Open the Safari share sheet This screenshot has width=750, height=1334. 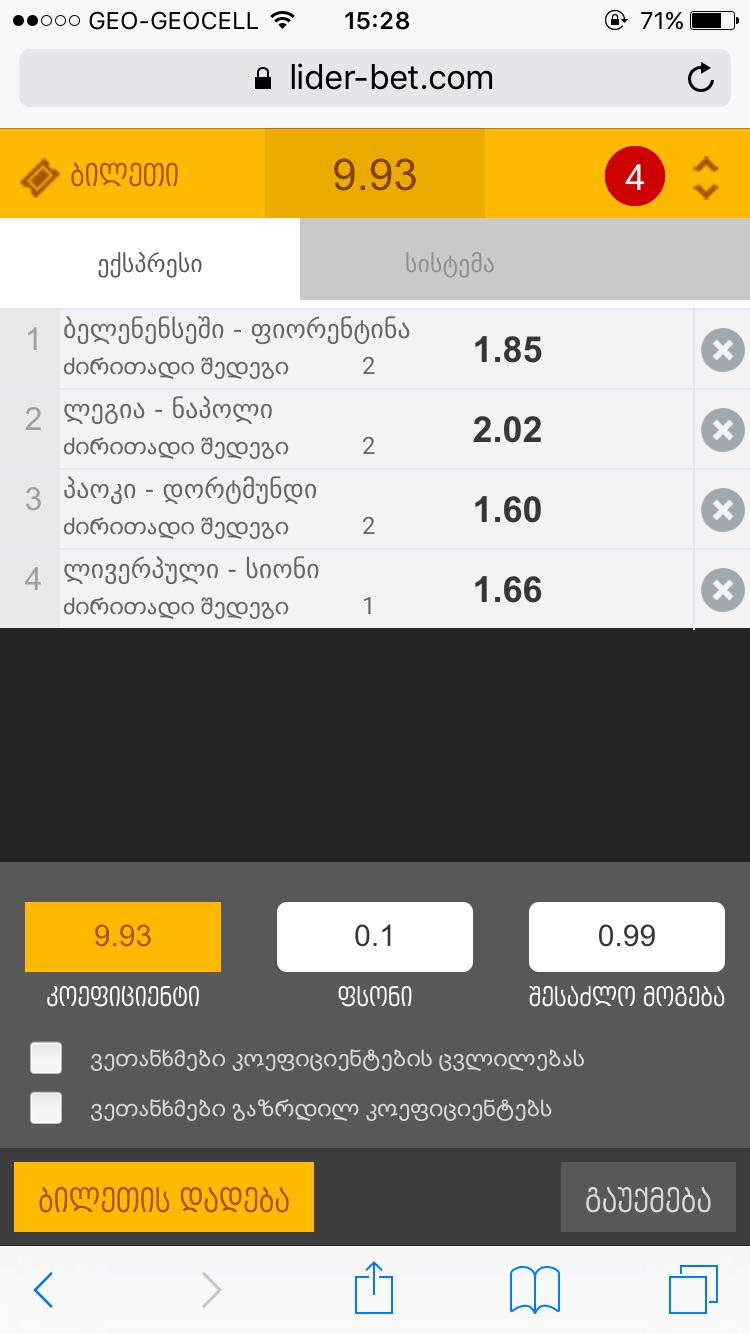tap(374, 1288)
